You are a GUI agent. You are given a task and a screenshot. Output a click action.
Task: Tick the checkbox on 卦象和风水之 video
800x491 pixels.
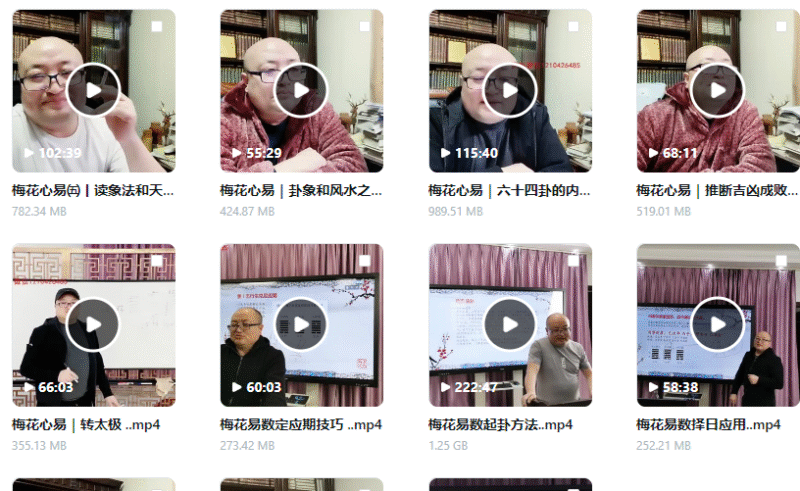(364, 28)
